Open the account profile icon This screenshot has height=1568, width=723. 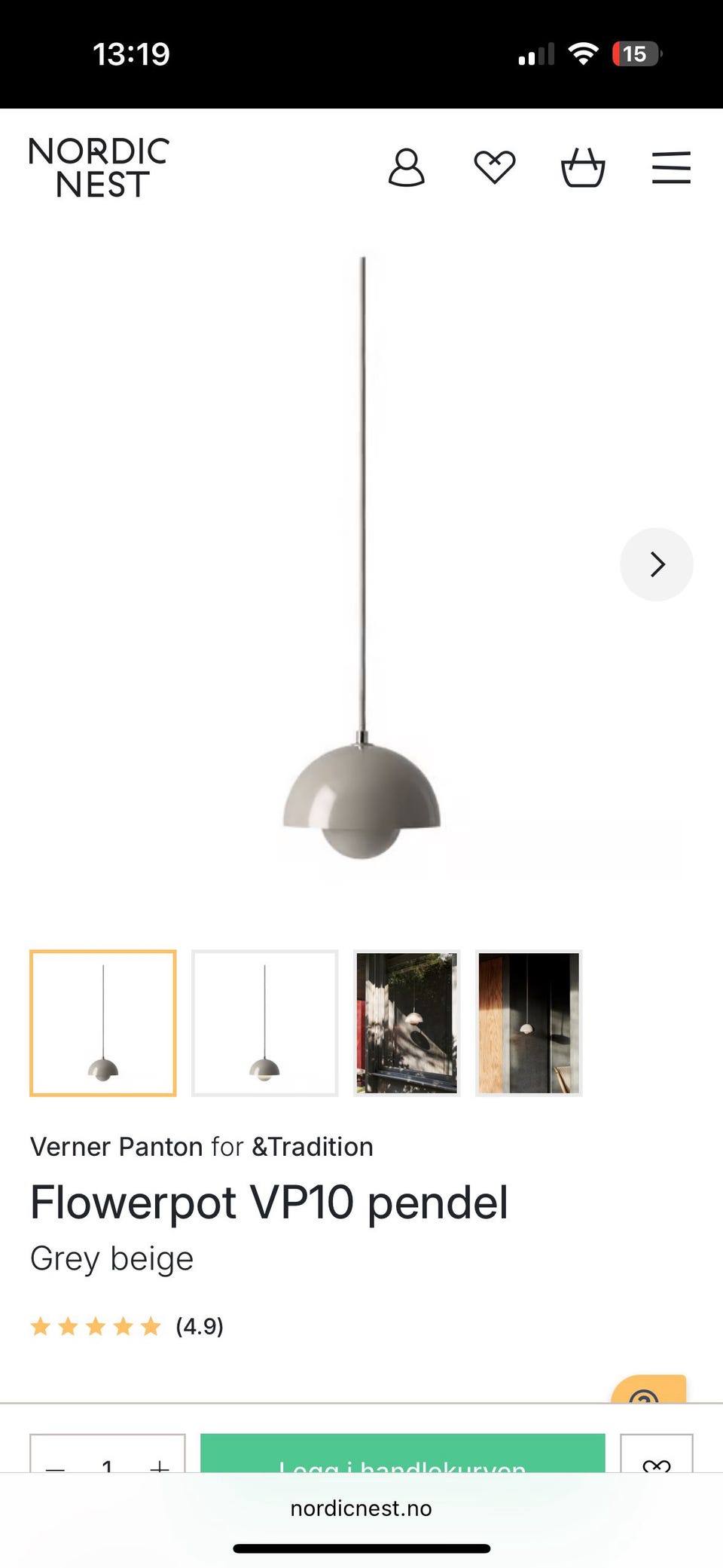point(407,167)
